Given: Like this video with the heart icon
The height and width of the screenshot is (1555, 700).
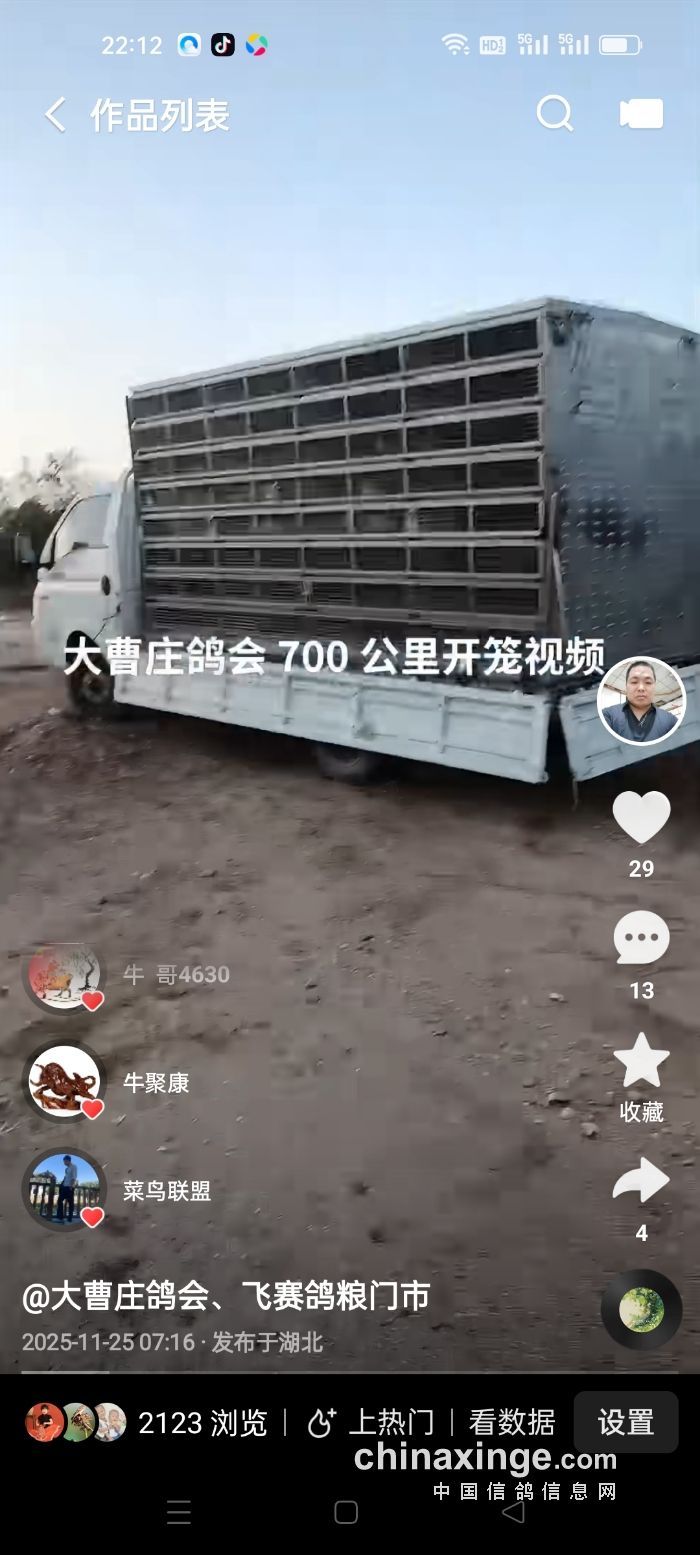Looking at the screenshot, I should (641, 818).
